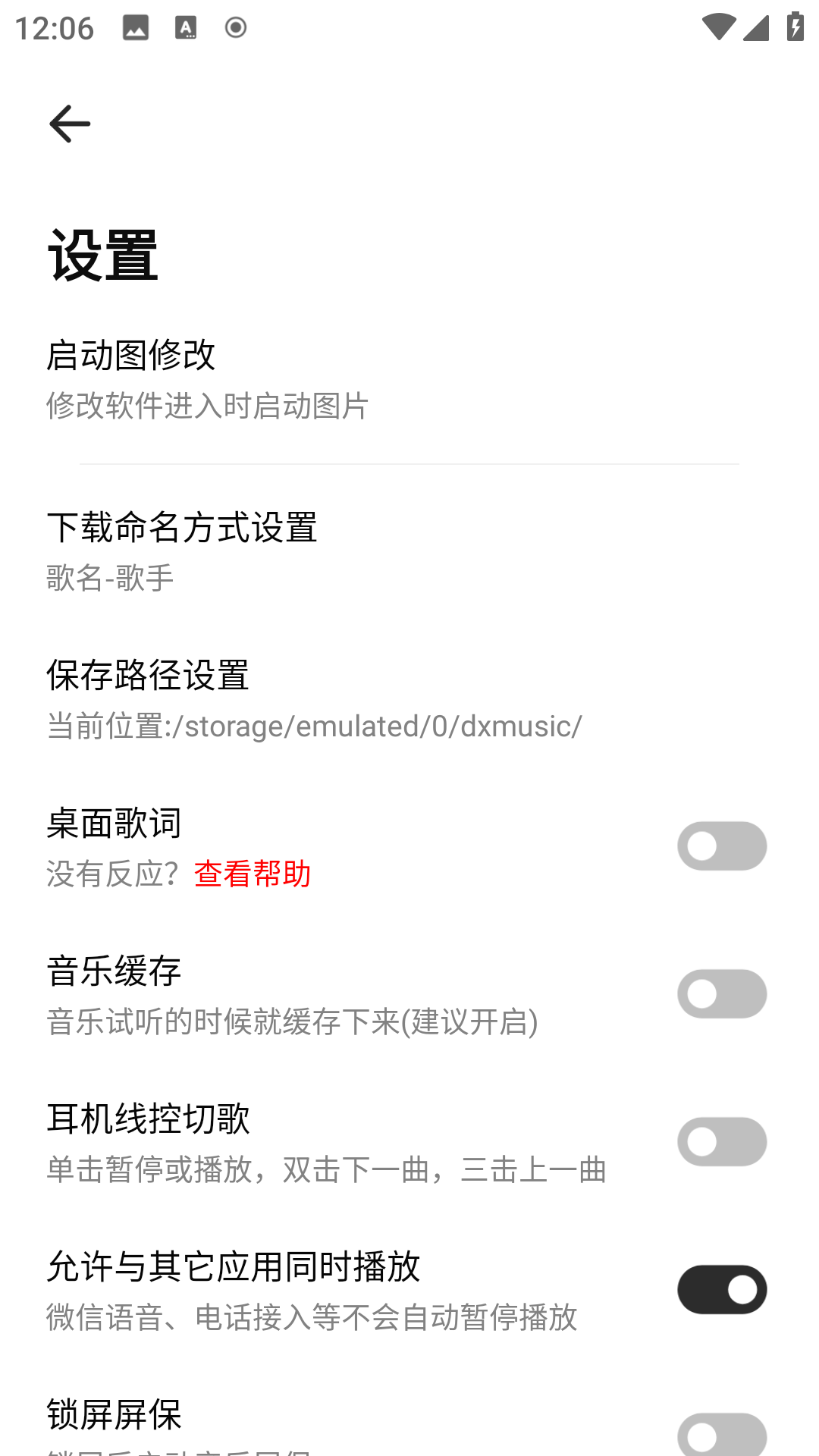Turn on the 音乐缓存 music cache switch
The height and width of the screenshot is (1456, 819).
[x=722, y=993]
